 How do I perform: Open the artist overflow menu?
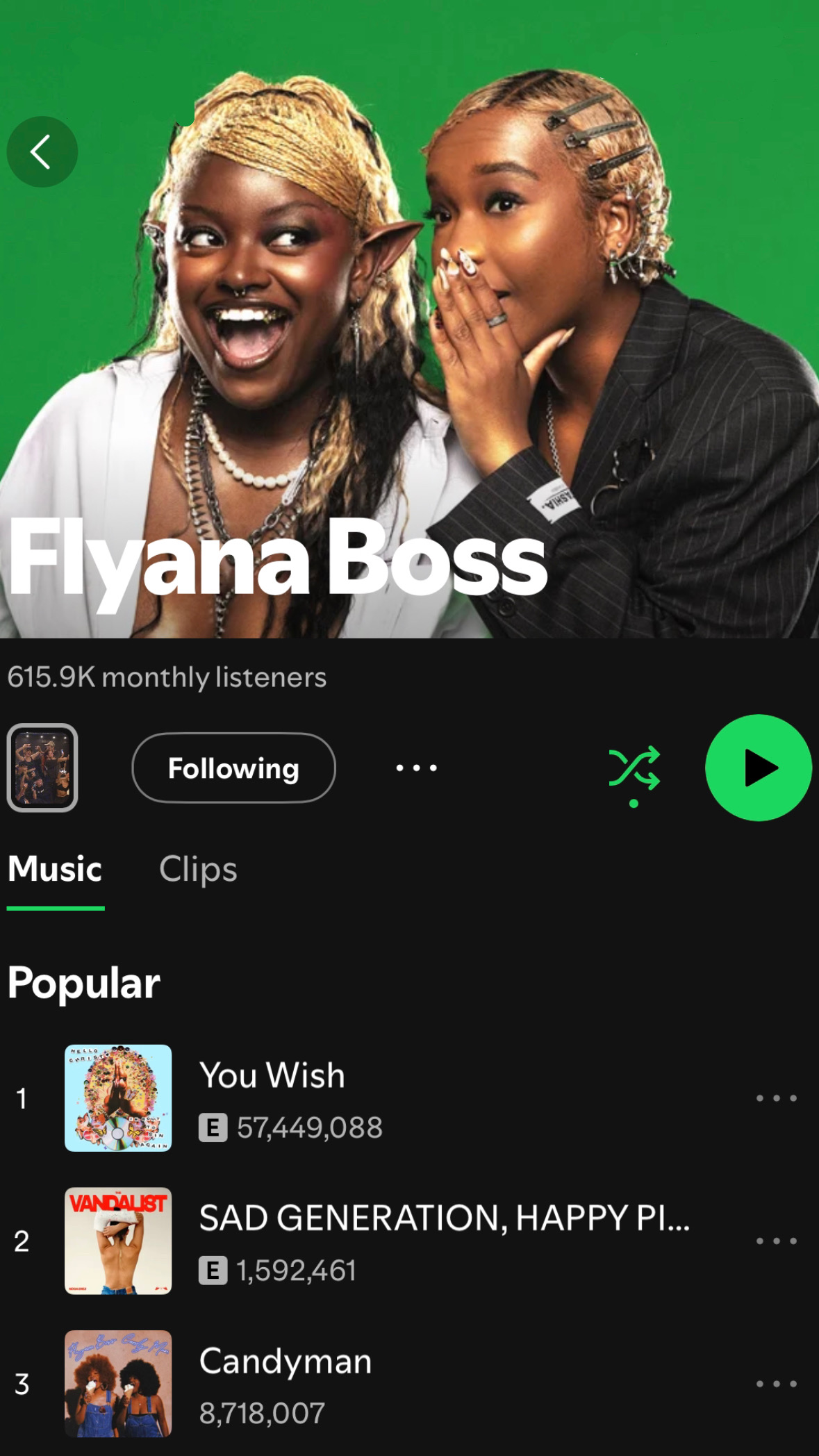pyautogui.click(x=416, y=768)
